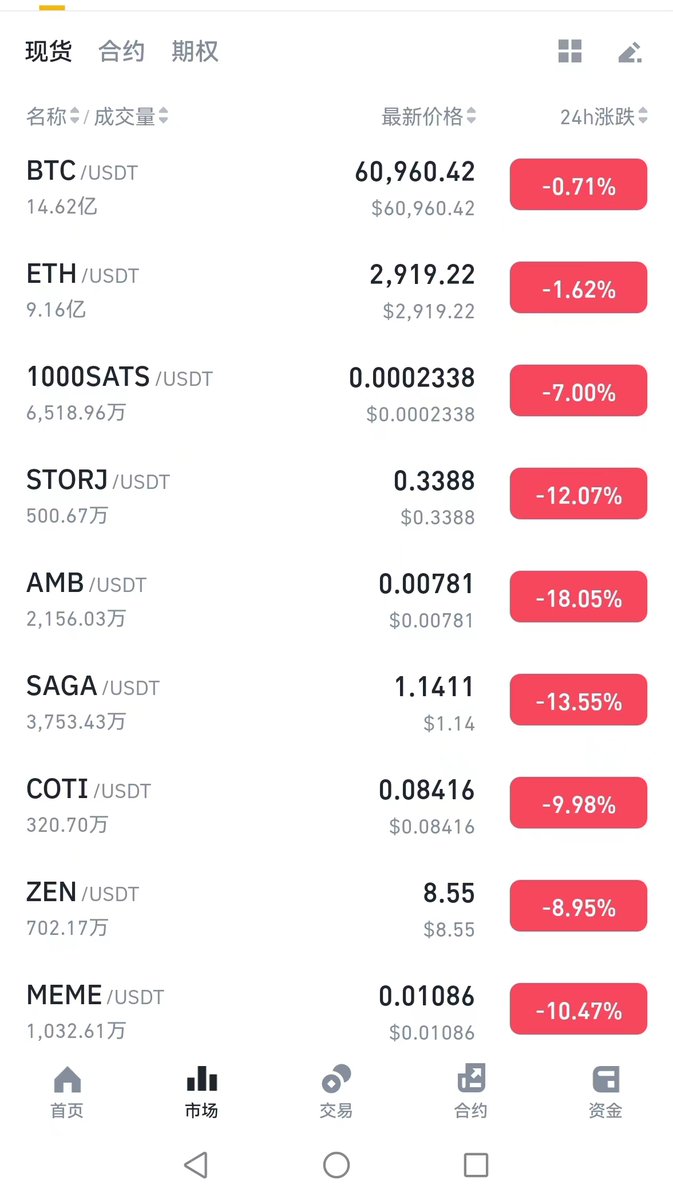View 1000SATS/USDT pair details
Screen dimensions: 673x1200
[x=250, y=393]
